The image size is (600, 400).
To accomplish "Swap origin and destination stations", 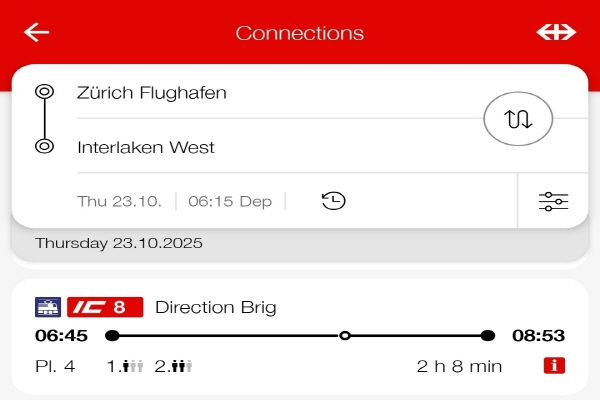I will pyautogui.click(x=518, y=120).
